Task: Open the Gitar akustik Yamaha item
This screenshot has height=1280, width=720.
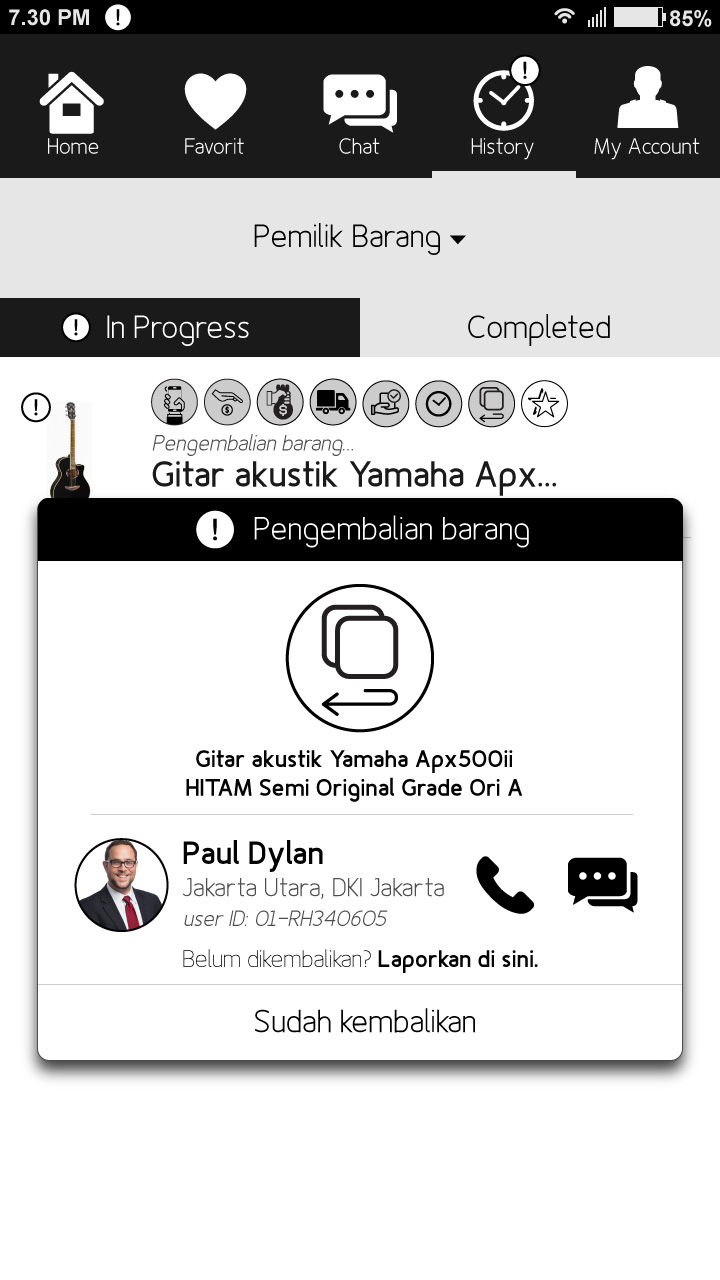Action: 354,475
